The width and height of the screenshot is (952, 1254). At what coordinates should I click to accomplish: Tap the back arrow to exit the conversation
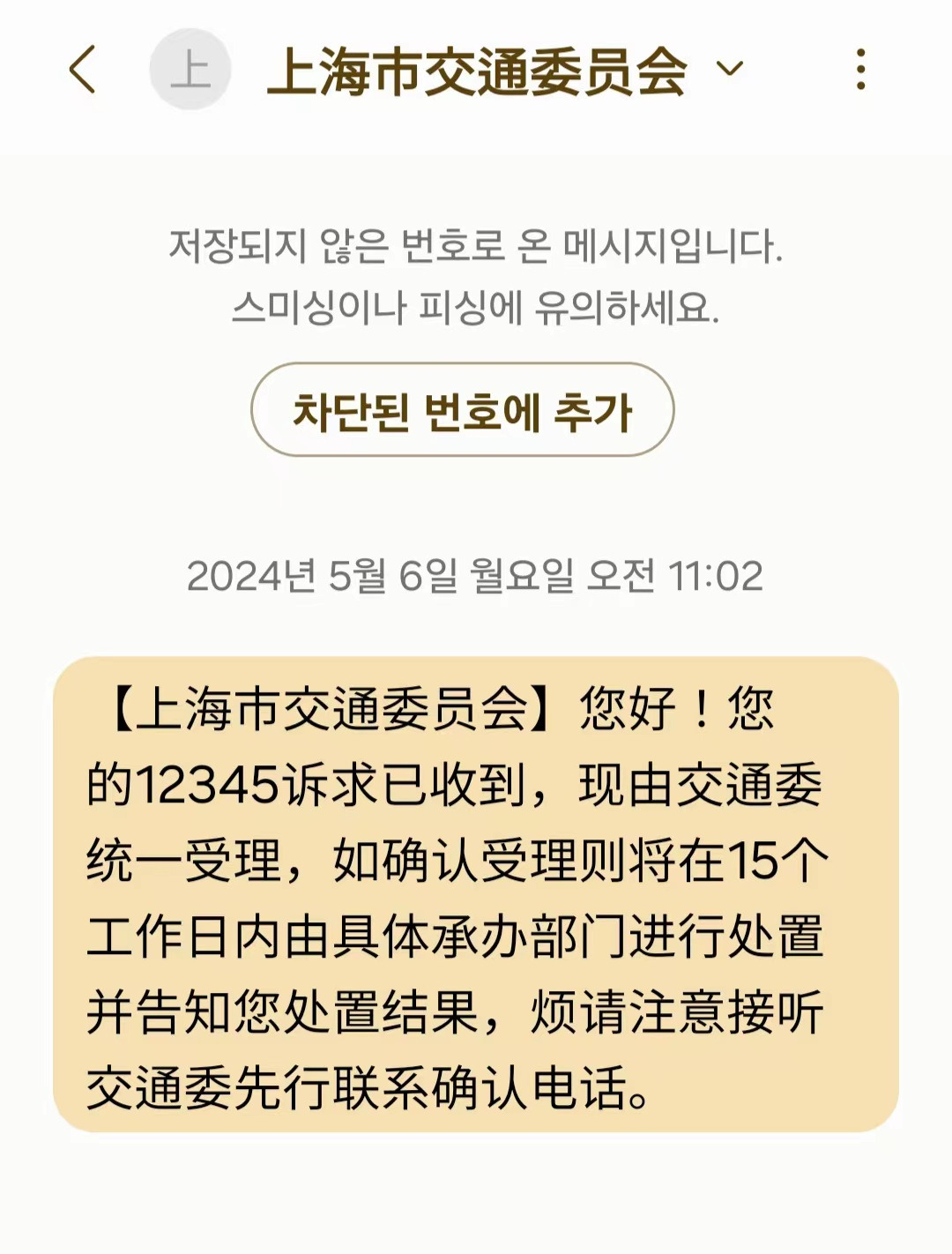[x=84, y=71]
